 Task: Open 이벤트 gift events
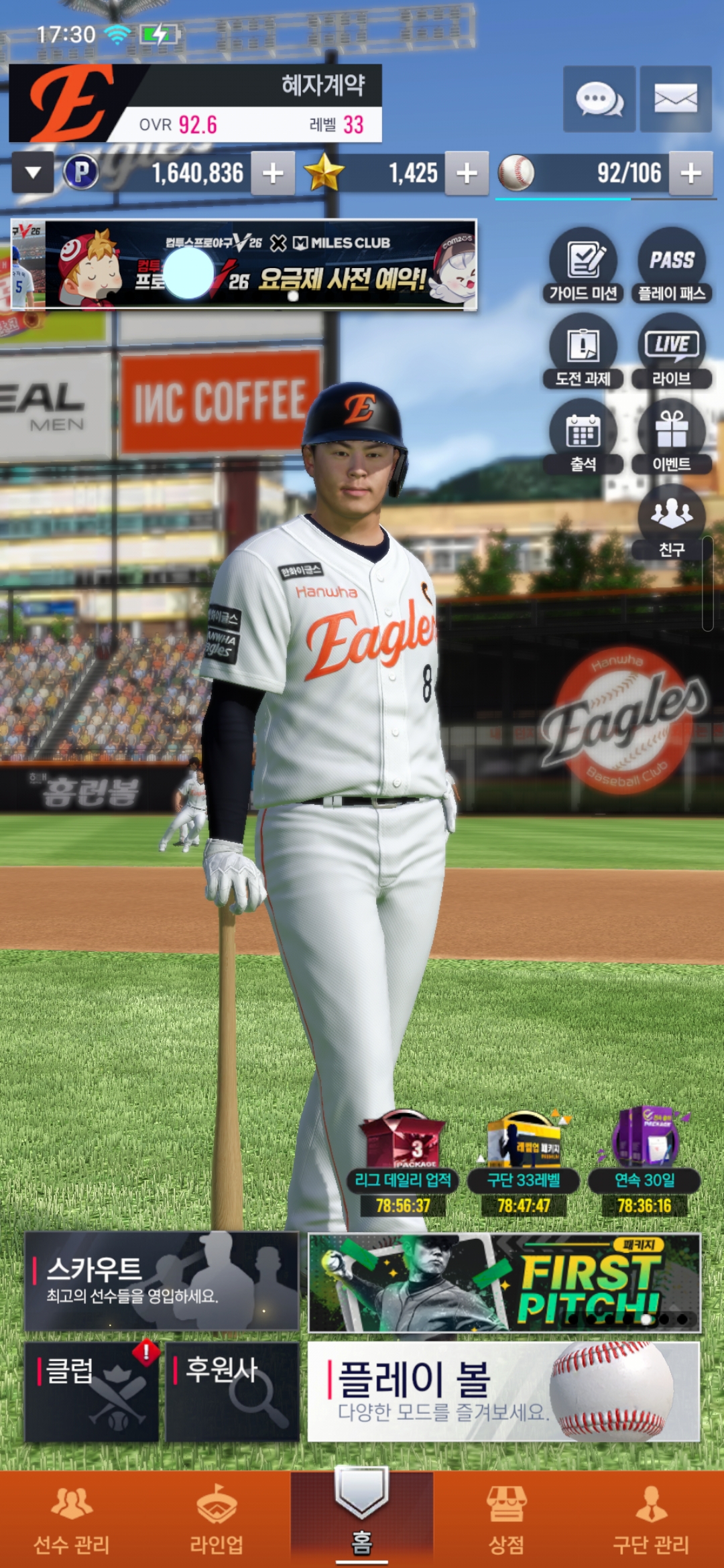click(672, 436)
